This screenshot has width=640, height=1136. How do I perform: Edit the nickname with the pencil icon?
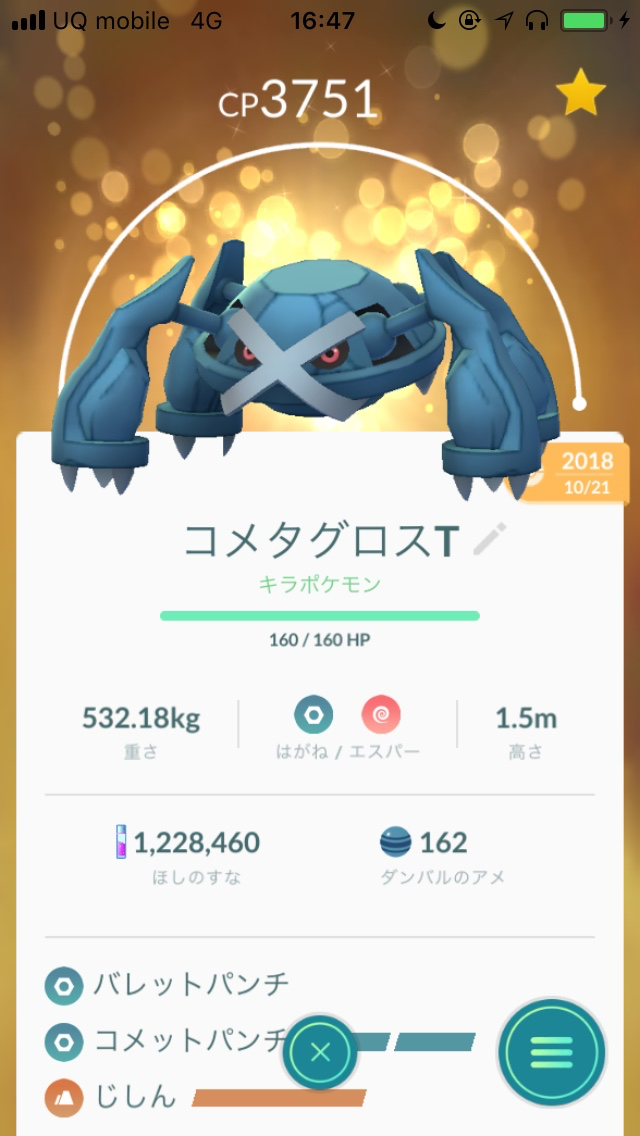pos(489,540)
